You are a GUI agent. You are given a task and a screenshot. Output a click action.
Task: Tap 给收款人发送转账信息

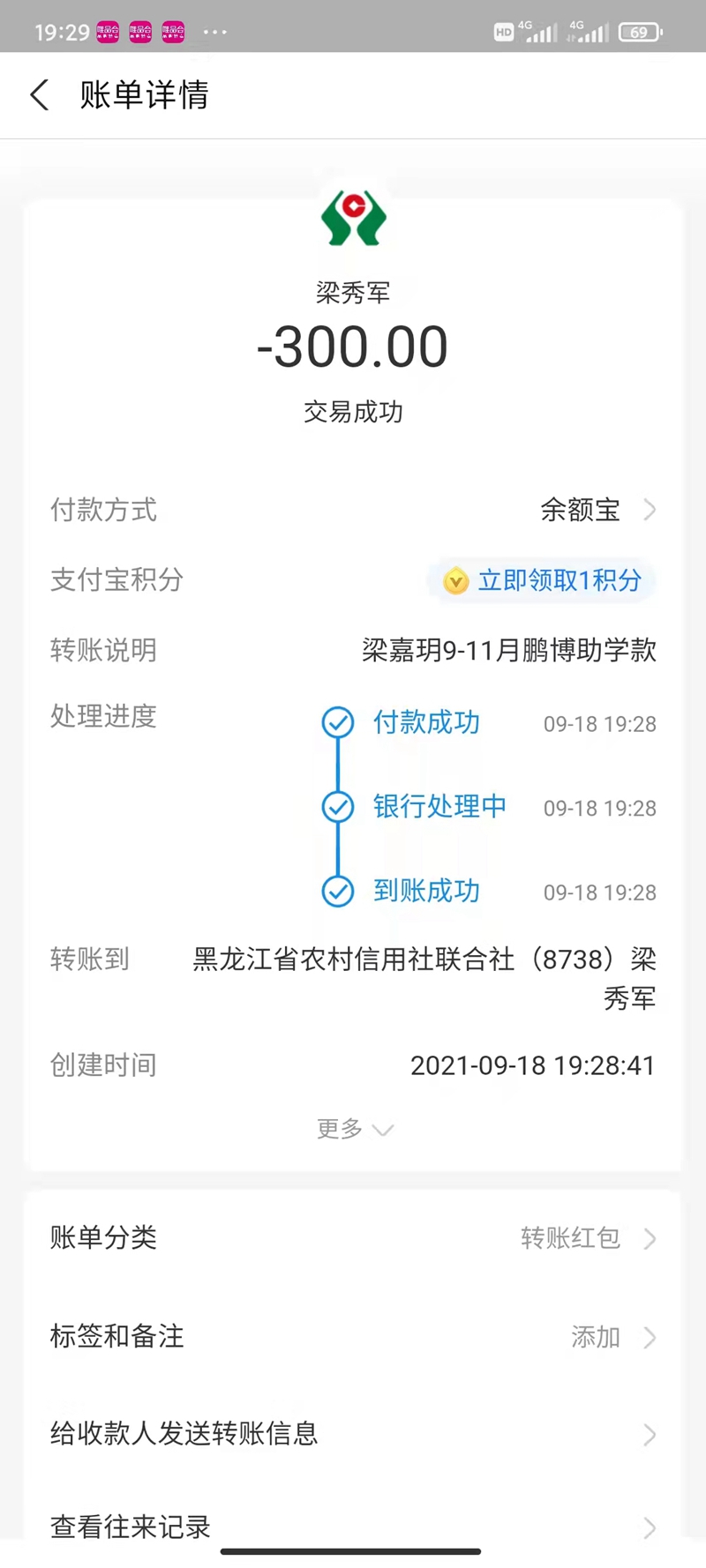183,1435
